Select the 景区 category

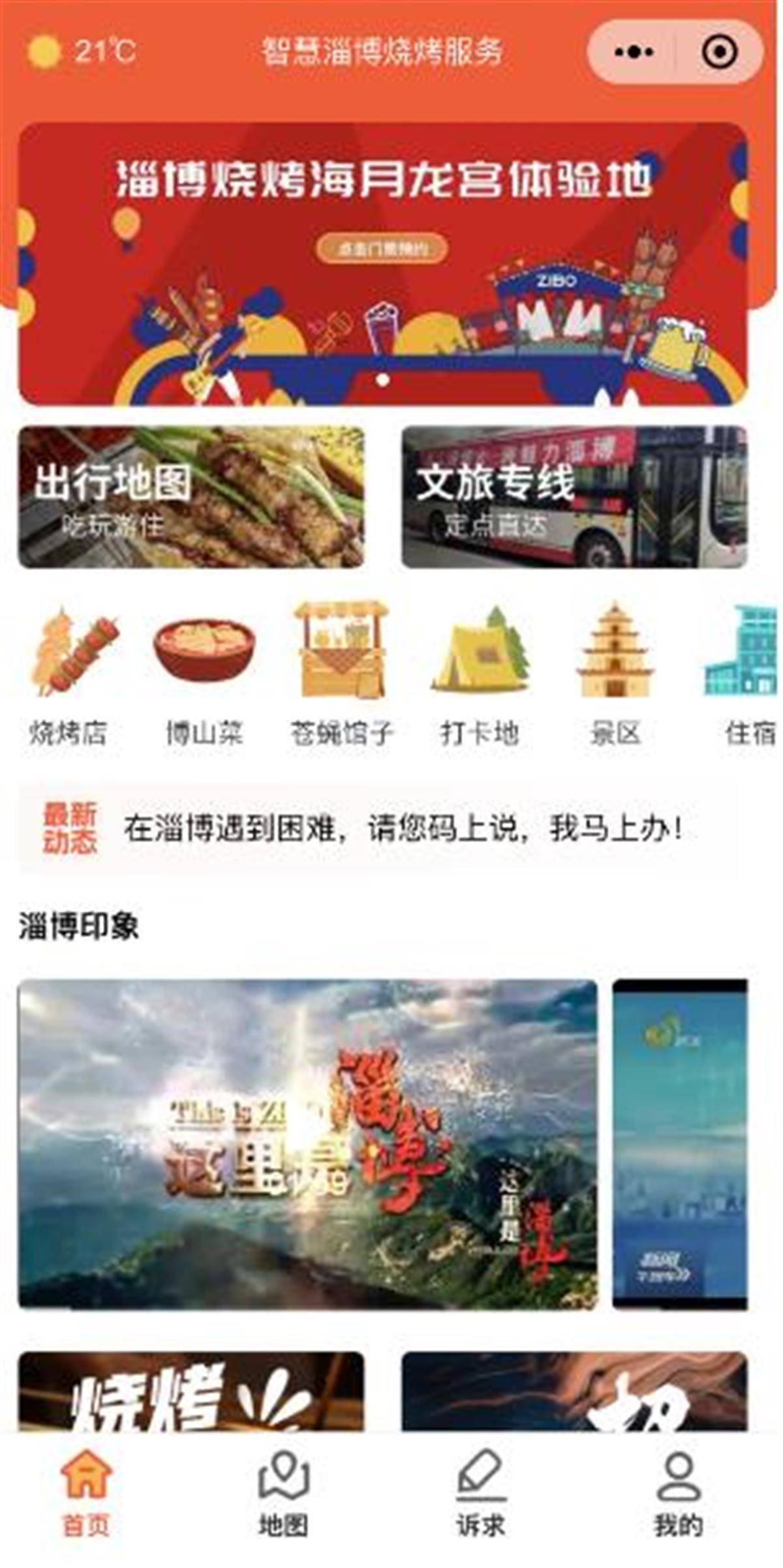coord(615,675)
